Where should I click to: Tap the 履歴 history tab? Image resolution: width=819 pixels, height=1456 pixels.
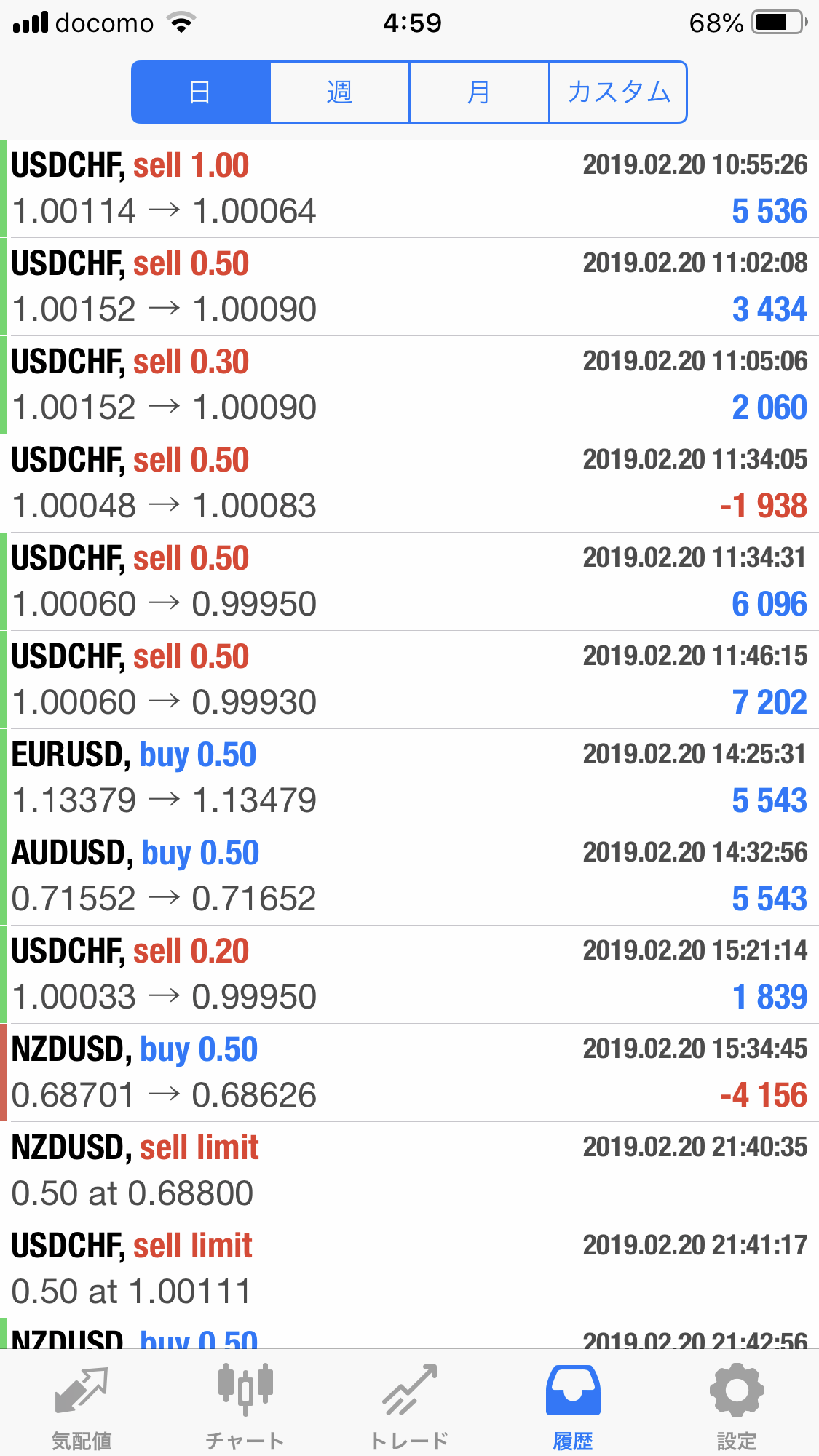573,1406
